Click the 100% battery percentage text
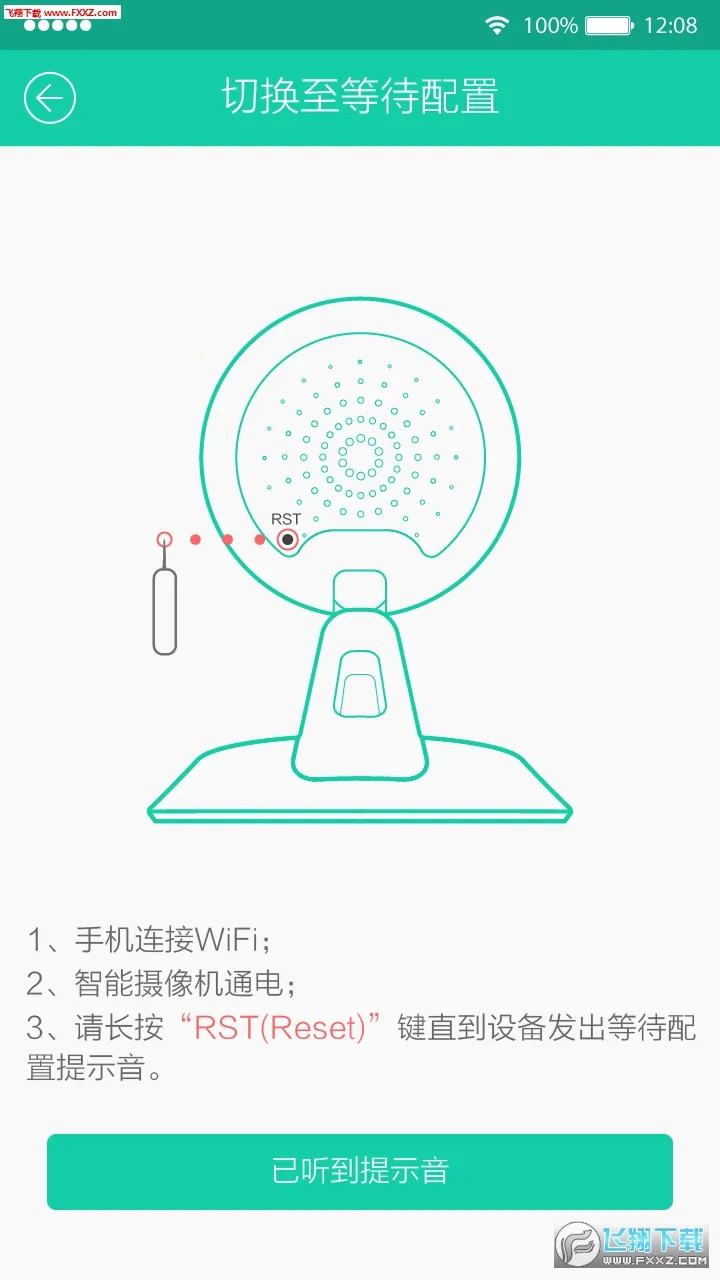 point(549,25)
